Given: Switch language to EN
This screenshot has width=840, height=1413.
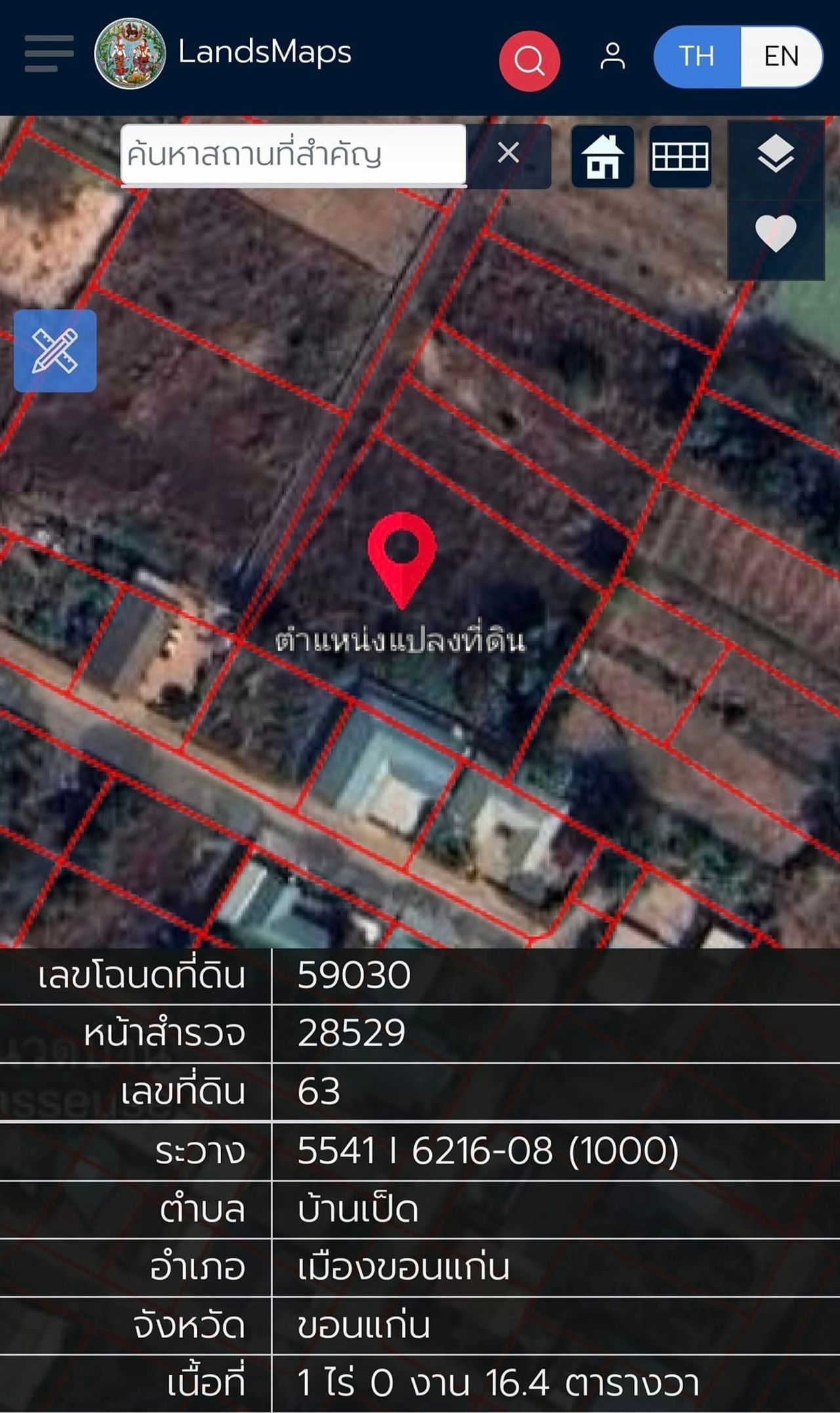Looking at the screenshot, I should coord(781,56).
